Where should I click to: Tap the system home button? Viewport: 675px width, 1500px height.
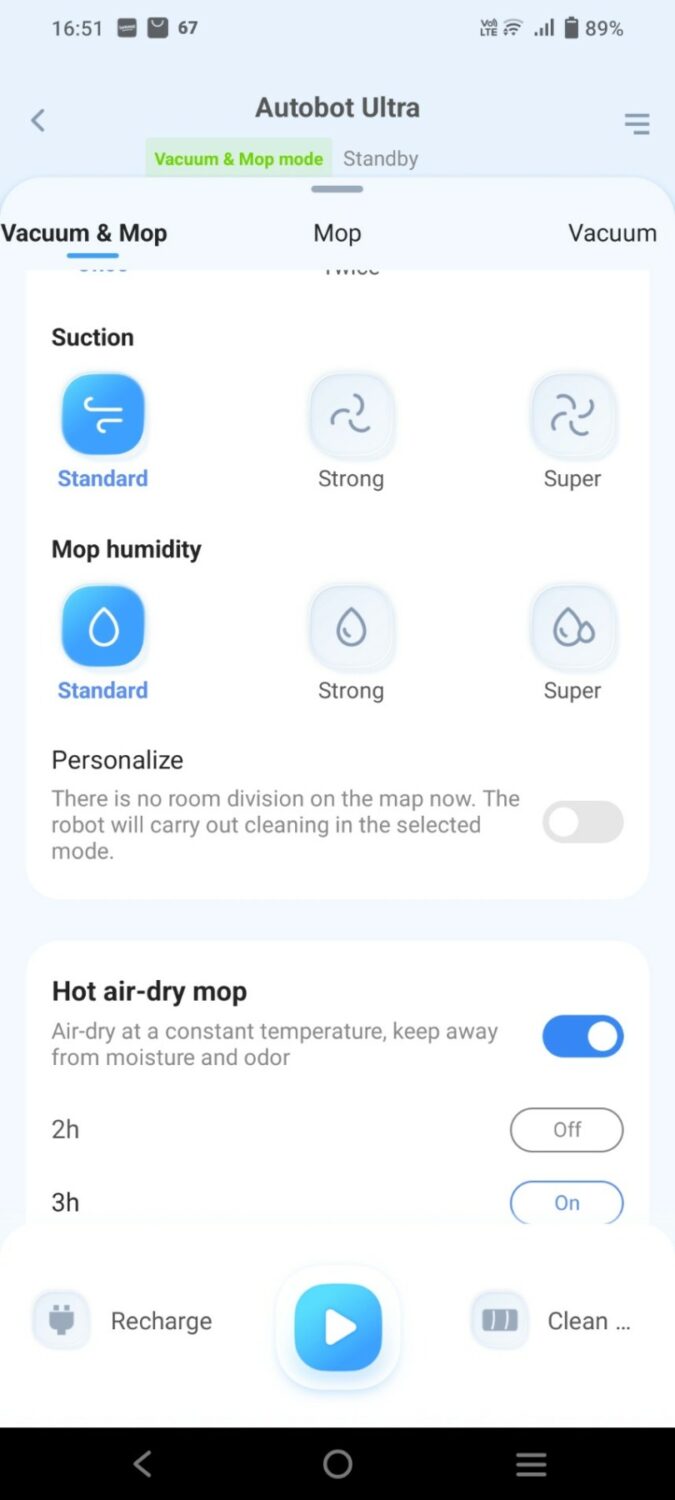coord(338,1464)
